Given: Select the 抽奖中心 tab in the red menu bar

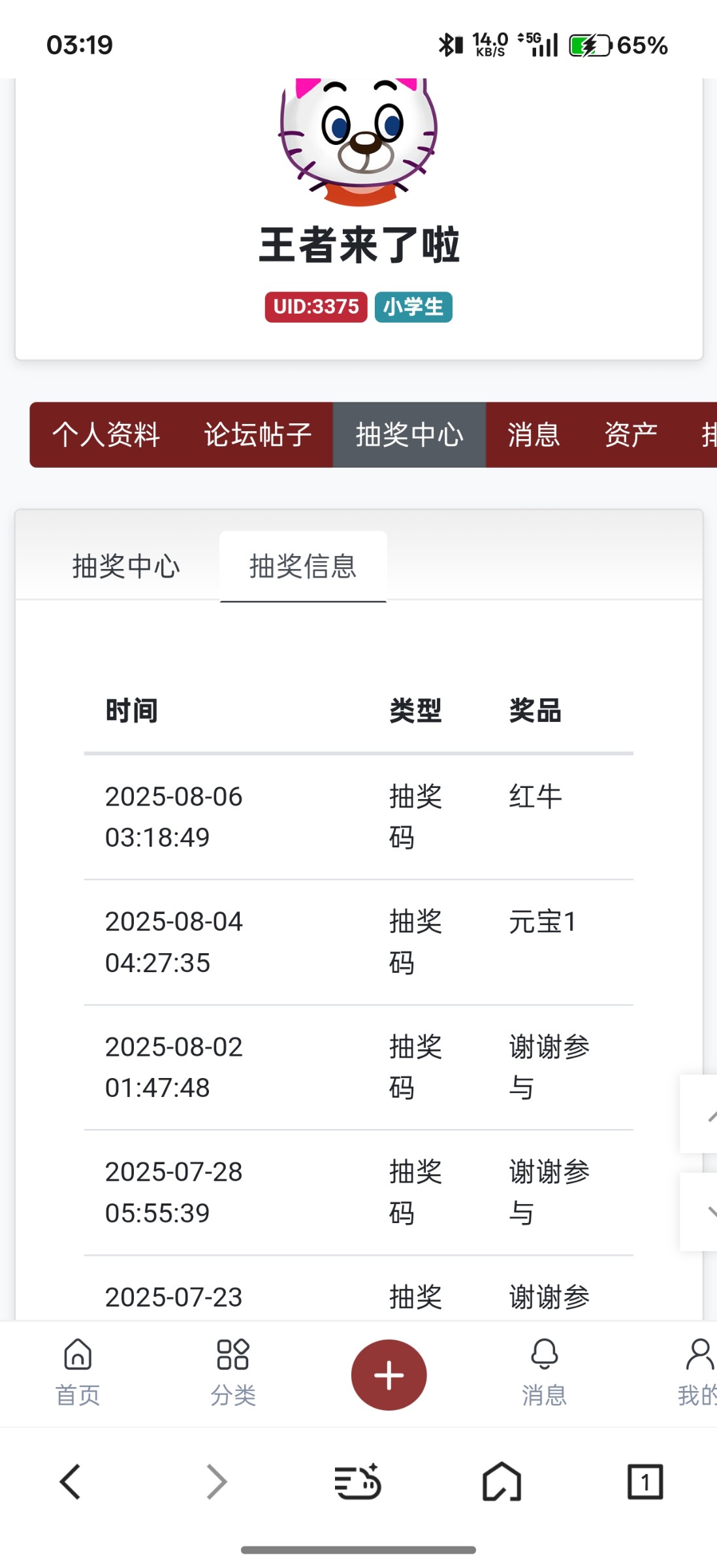Looking at the screenshot, I should coord(409,435).
